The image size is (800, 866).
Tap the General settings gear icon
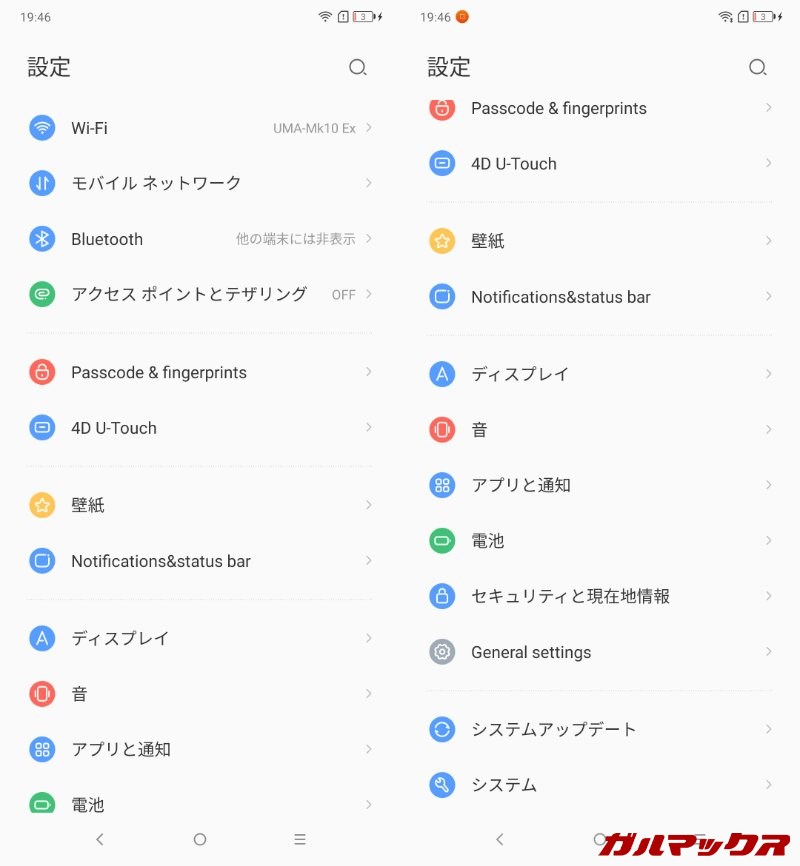coord(442,652)
